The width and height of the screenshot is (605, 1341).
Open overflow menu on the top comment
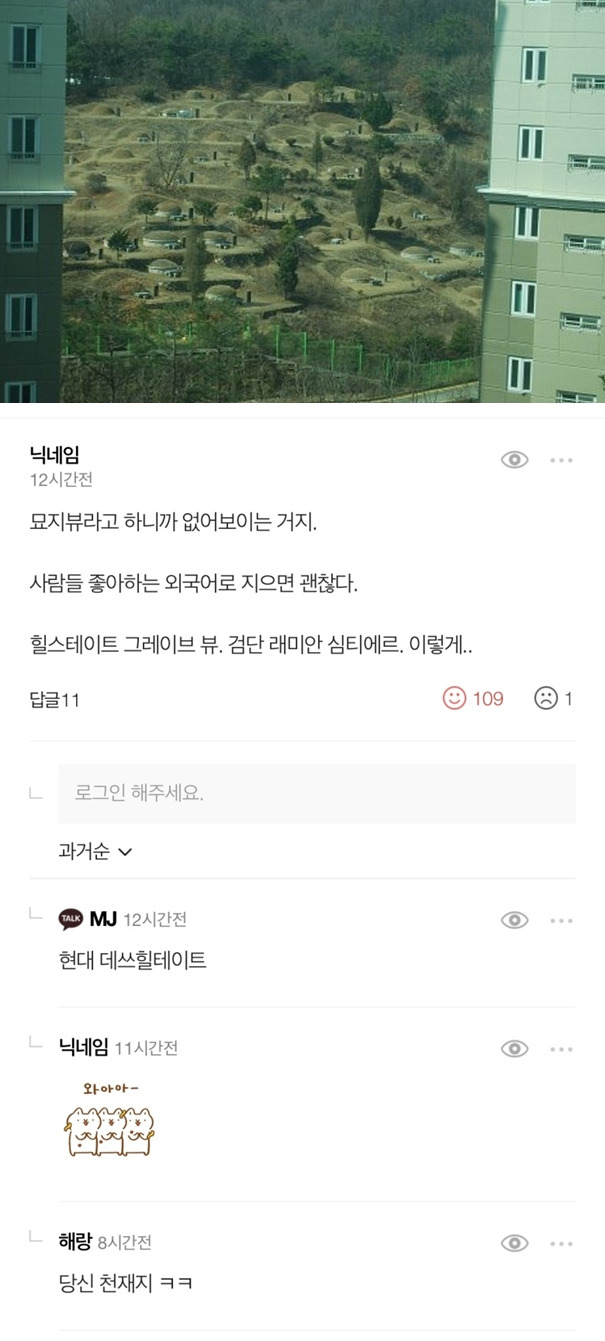[561, 460]
